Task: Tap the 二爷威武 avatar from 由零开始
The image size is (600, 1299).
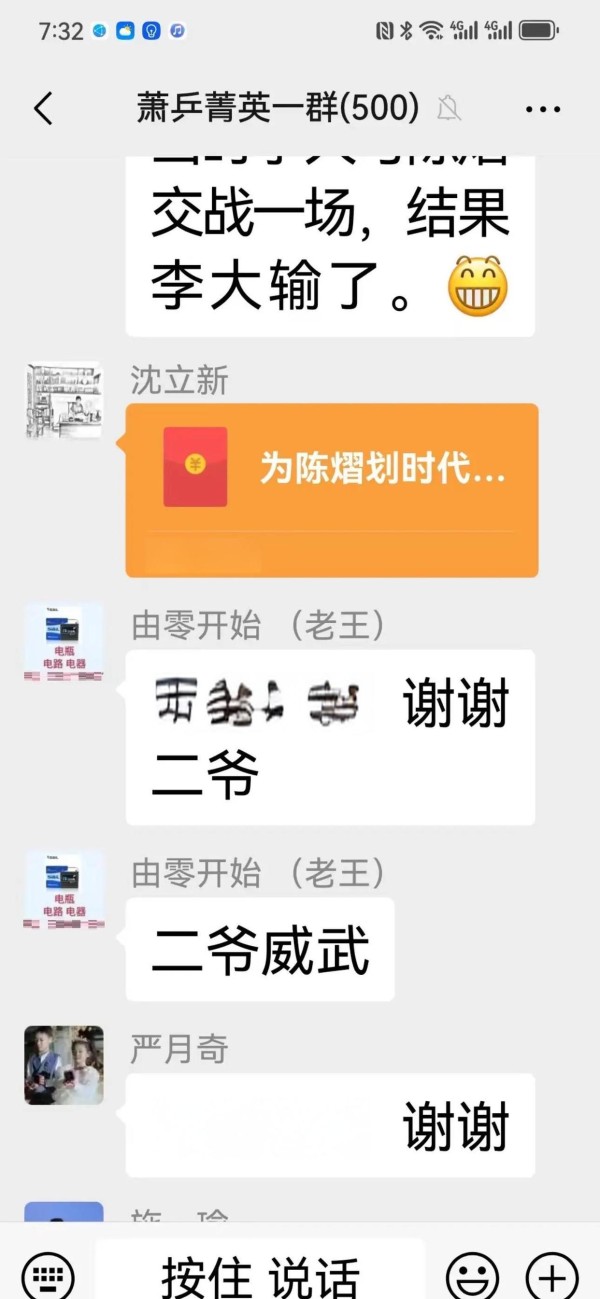Action: pos(64,890)
